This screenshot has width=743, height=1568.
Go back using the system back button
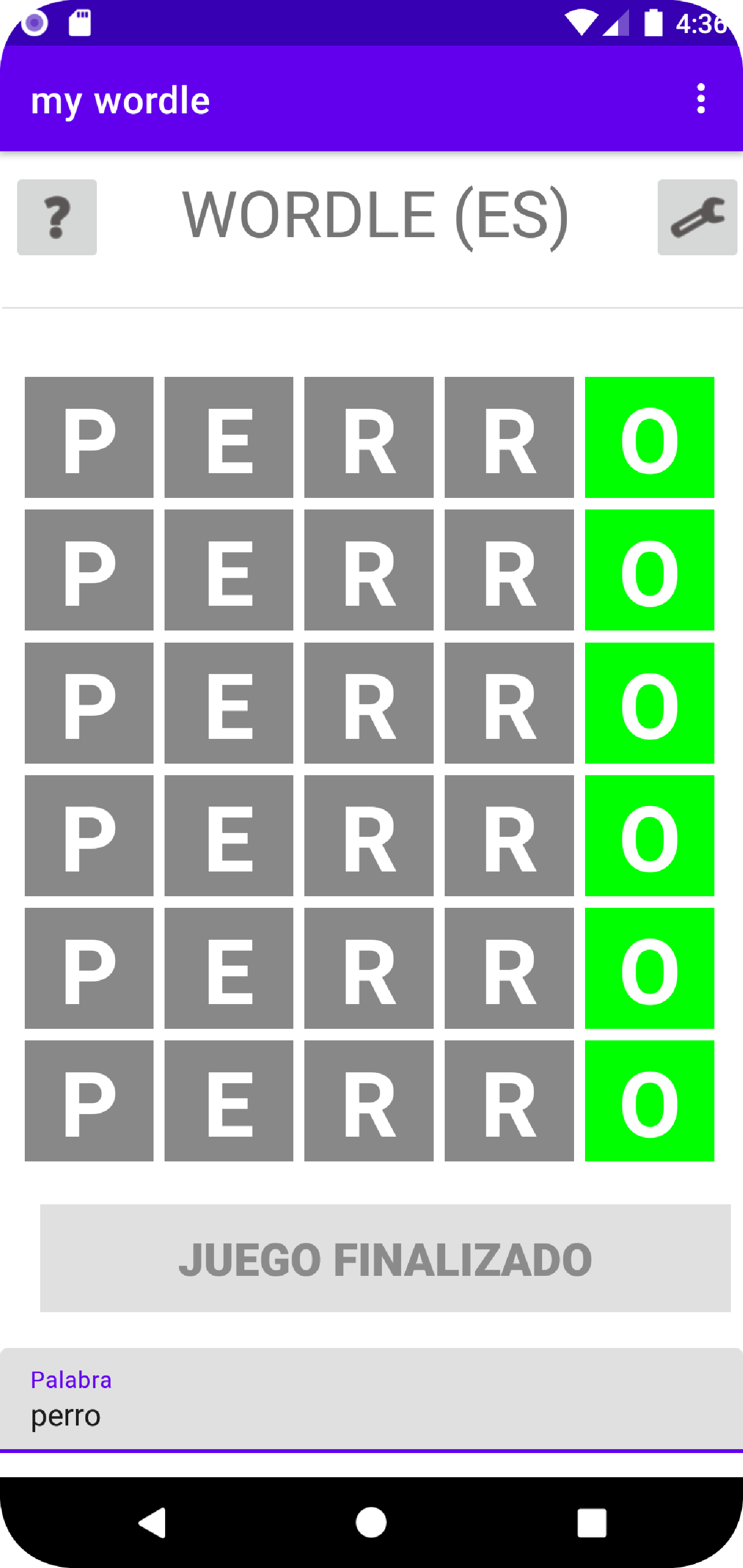[152, 1522]
